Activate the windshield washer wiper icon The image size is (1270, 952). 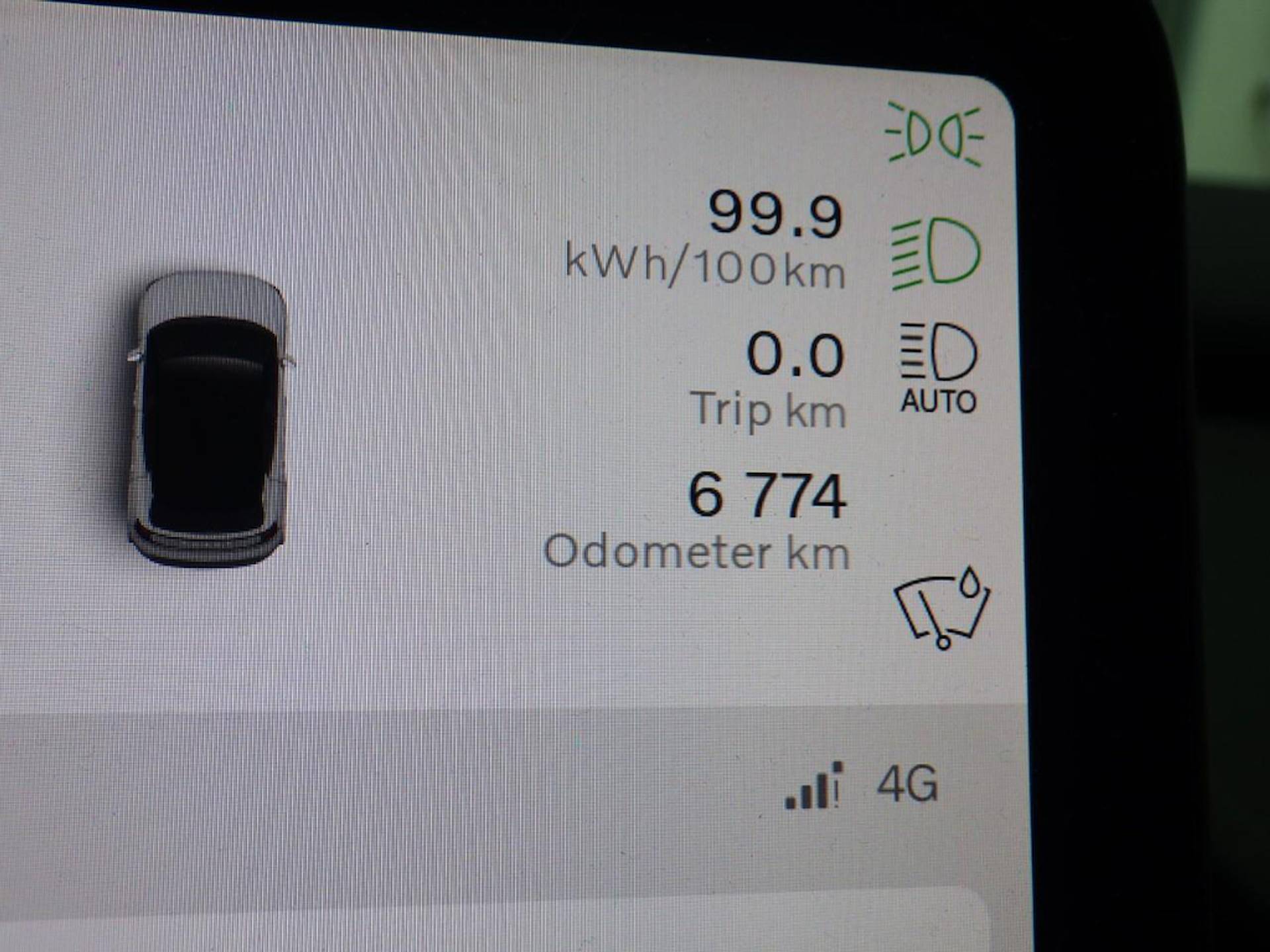pos(941,608)
